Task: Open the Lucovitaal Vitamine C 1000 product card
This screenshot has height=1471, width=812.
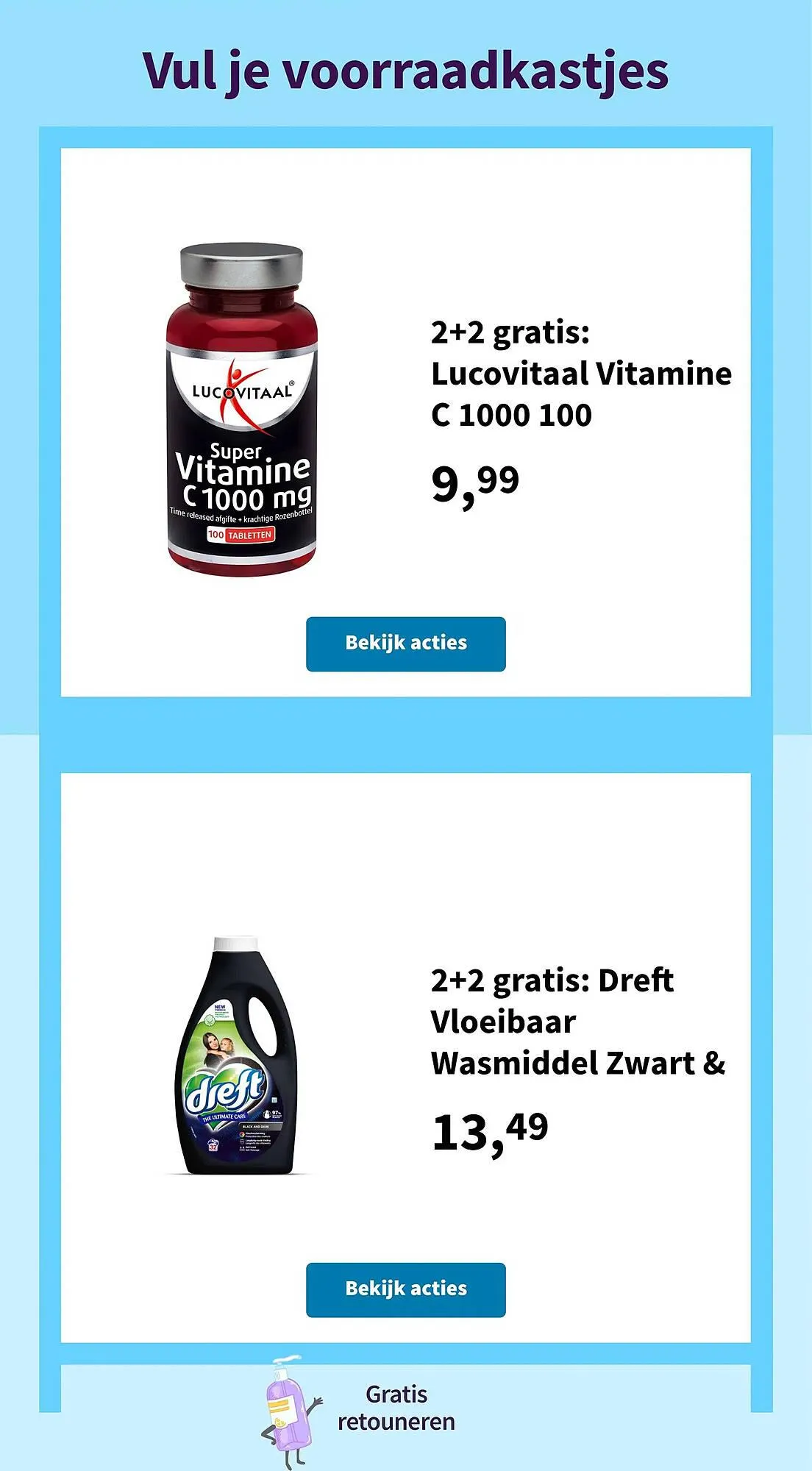Action: [405, 422]
